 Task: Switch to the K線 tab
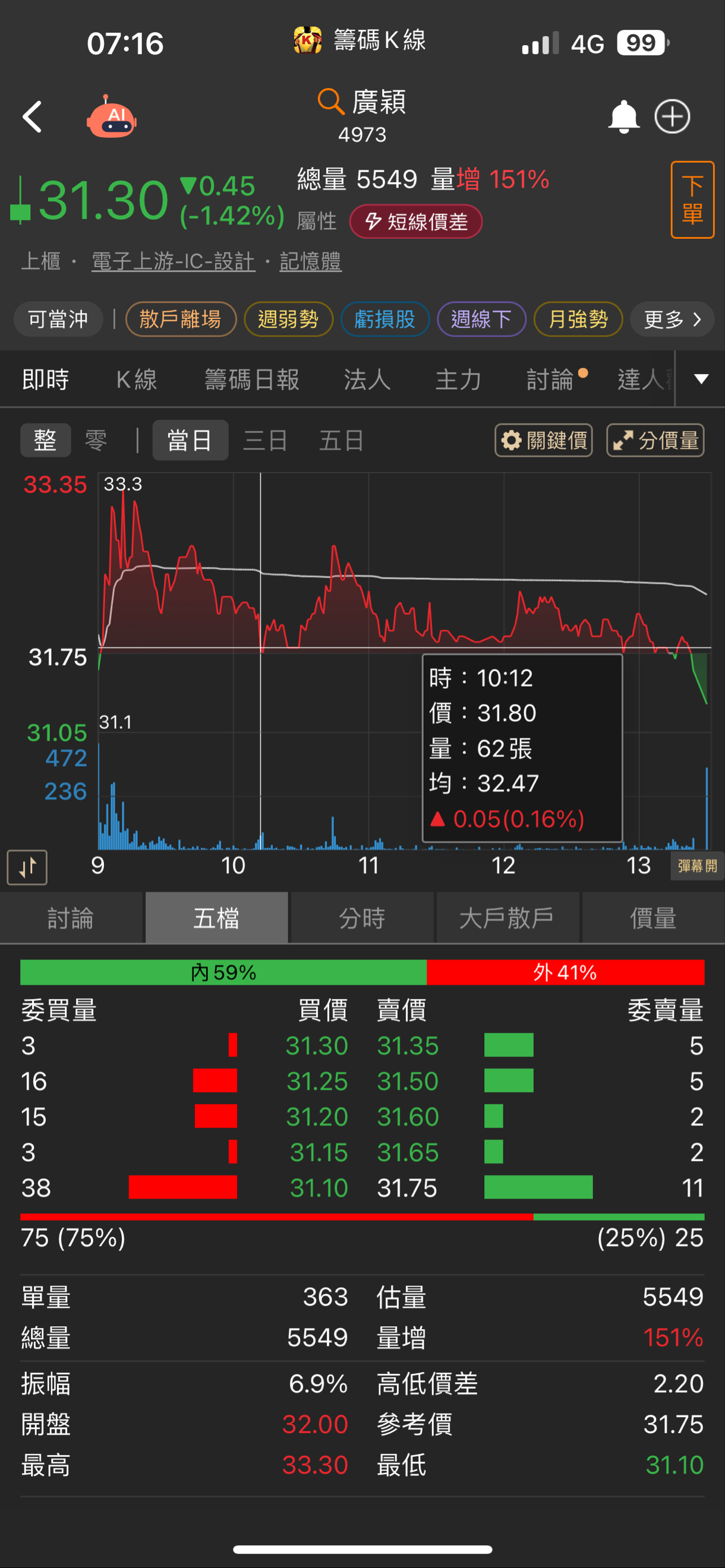click(137, 380)
